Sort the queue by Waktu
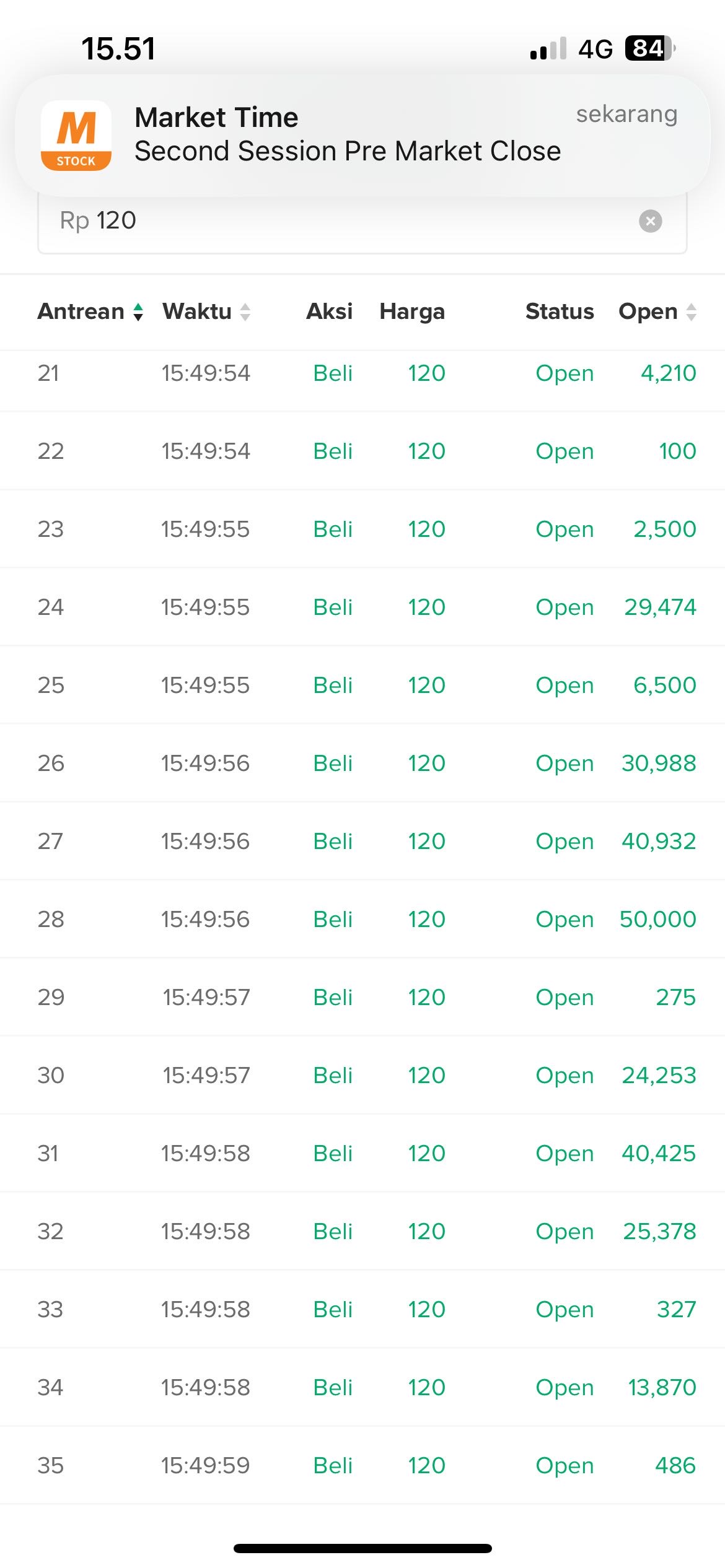The width and height of the screenshot is (725, 1568). click(x=206, y=311)
